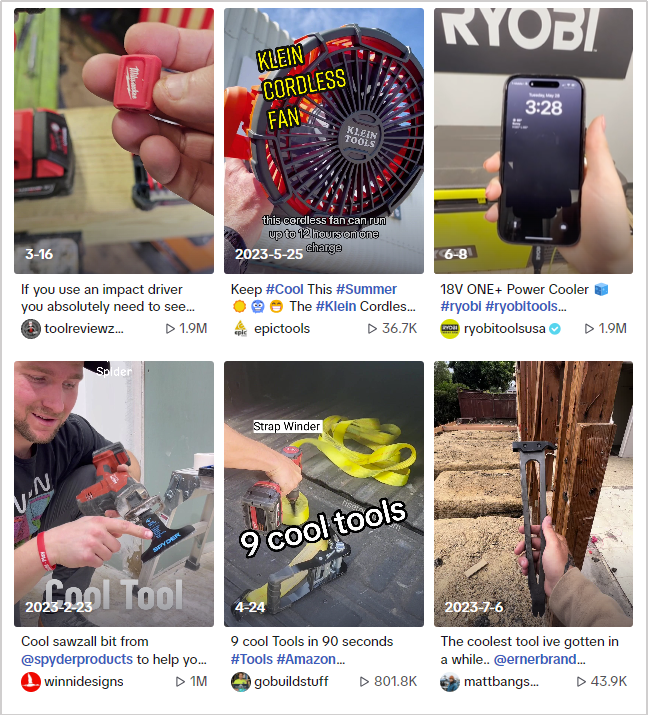Play the 9 cool tools video
The height and width of the screenshot is (715, 648).
coord(323,493)
